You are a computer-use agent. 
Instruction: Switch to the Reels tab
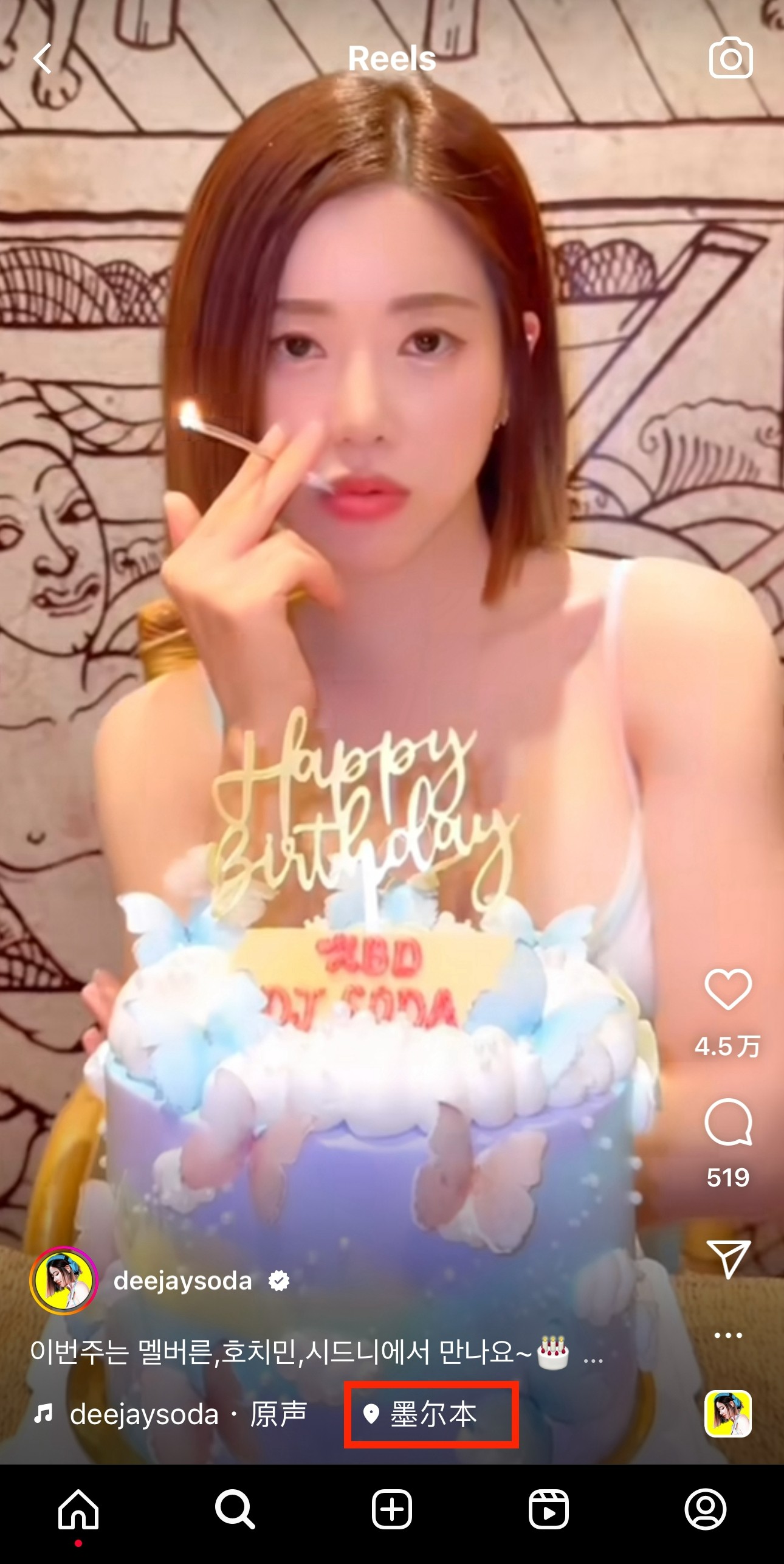(549, 1509)
